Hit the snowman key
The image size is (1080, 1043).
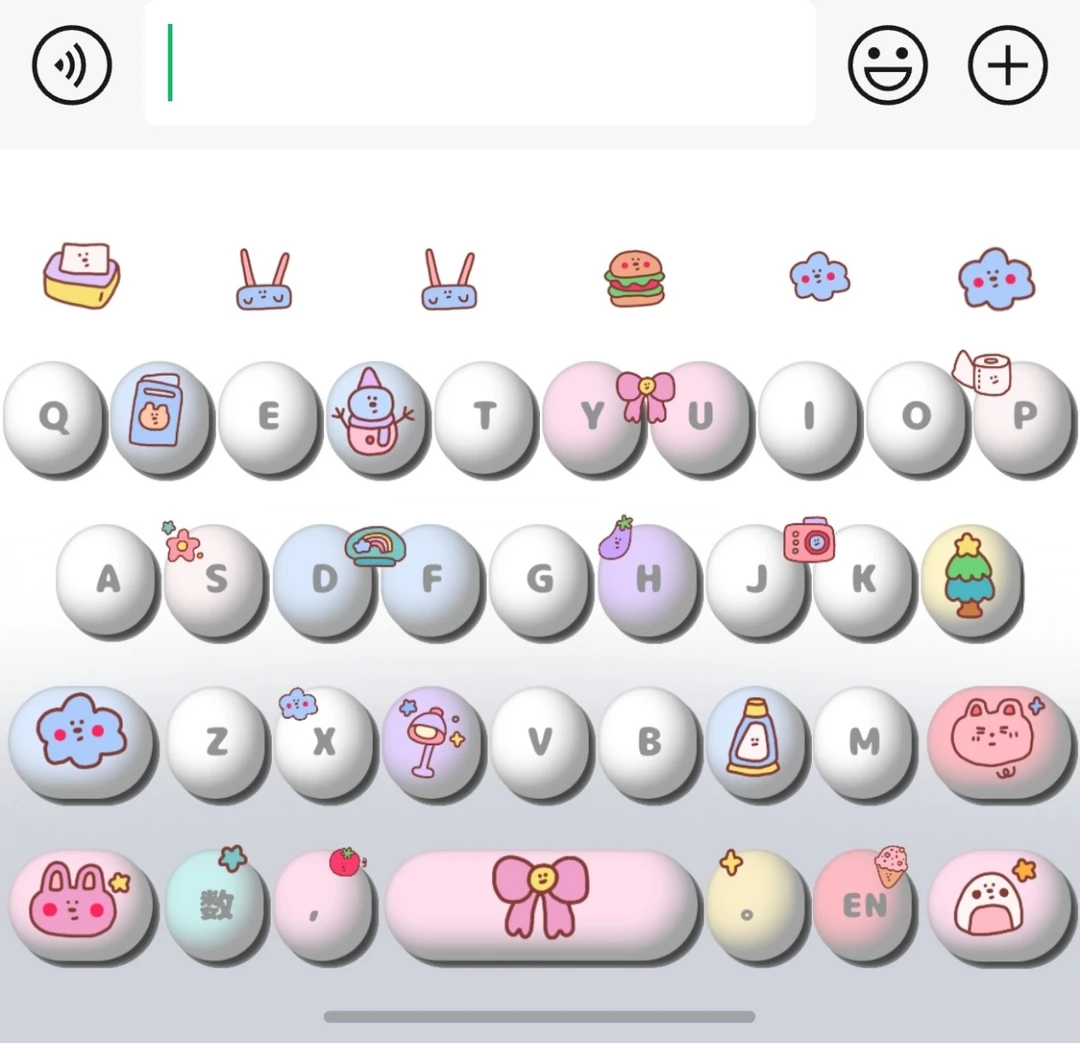click(x=375, y=416)
